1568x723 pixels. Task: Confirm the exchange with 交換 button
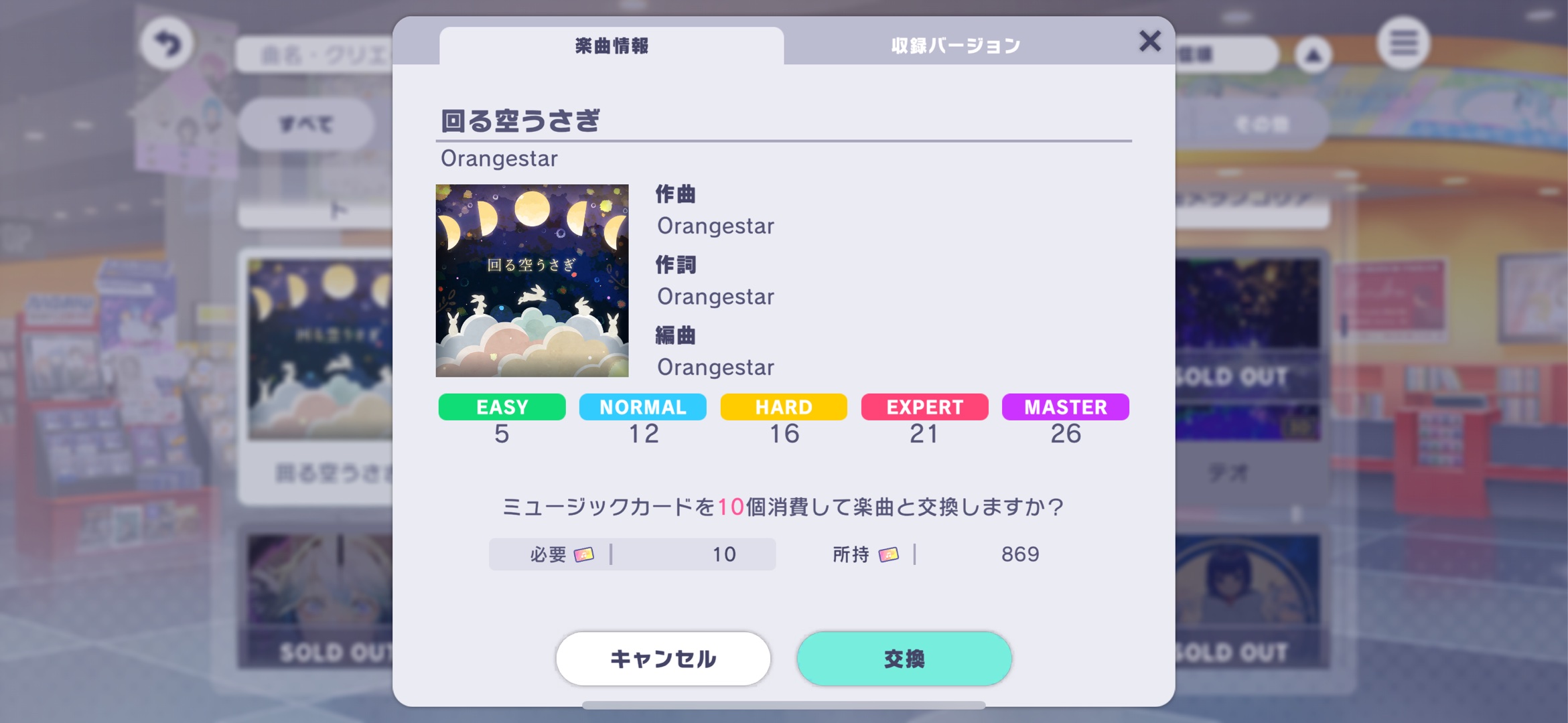pyautogui.click(x=904, y=659)
